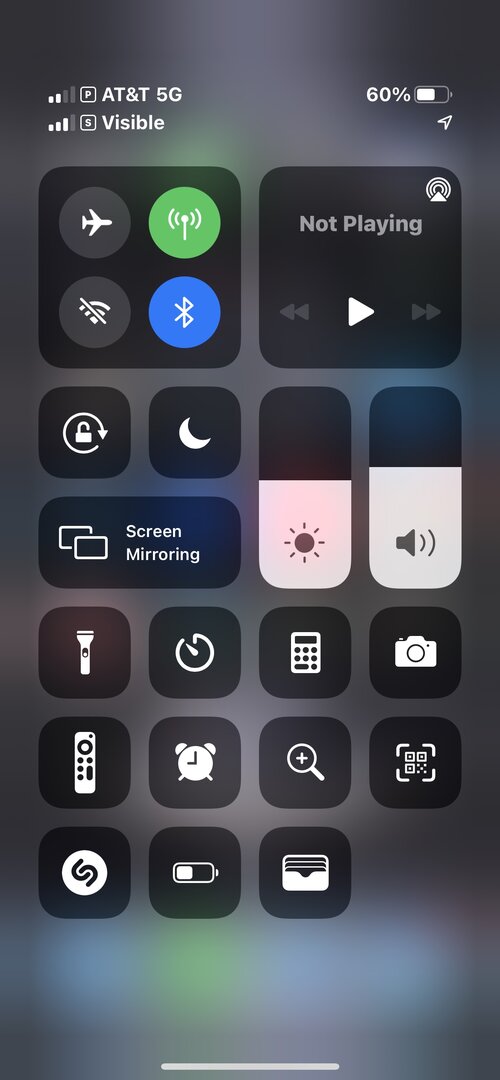The image size is (500, 1080).
Task: Enable Do Not Disturb moon
Action: (x=195, y=432)
